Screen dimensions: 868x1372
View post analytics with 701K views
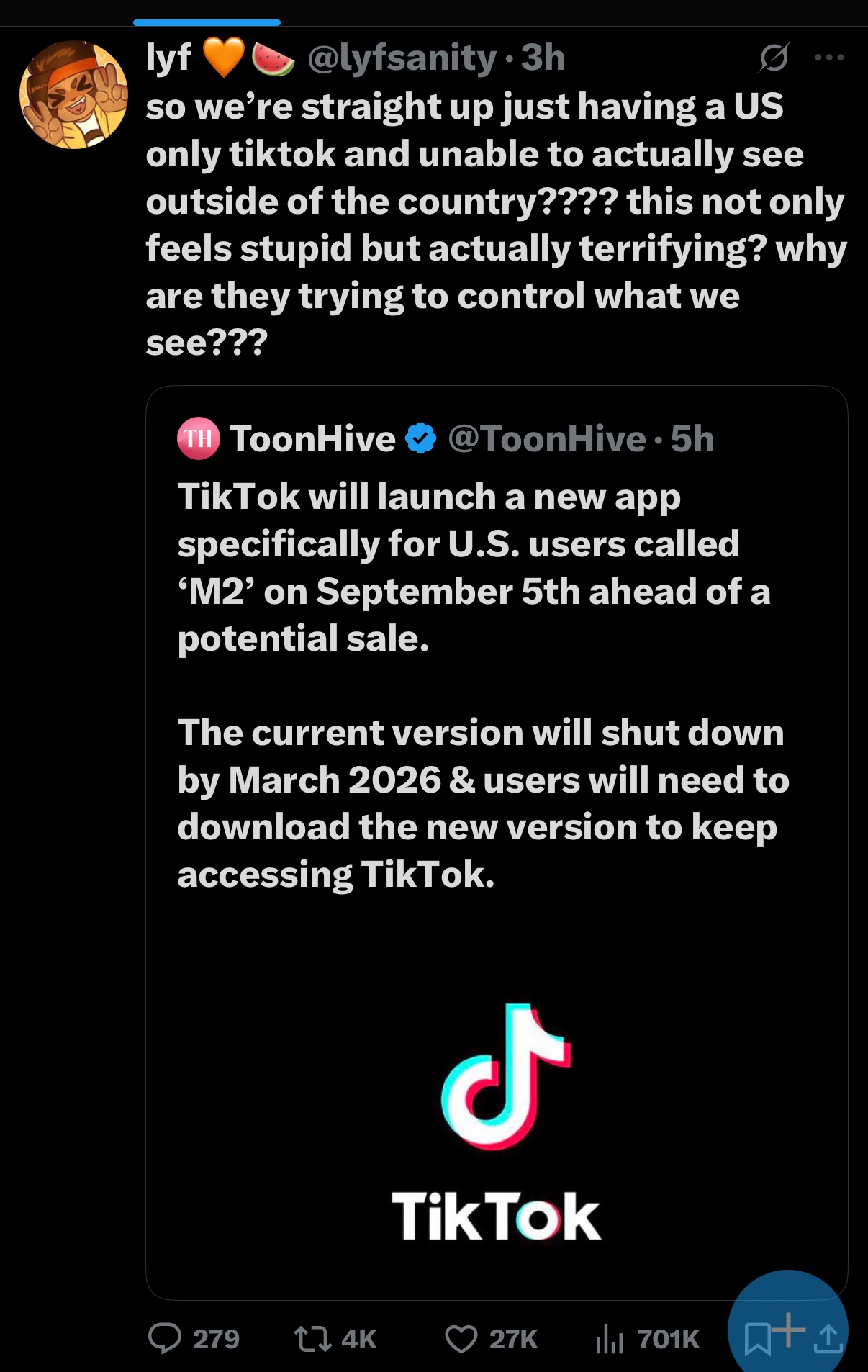[610, 1339]
